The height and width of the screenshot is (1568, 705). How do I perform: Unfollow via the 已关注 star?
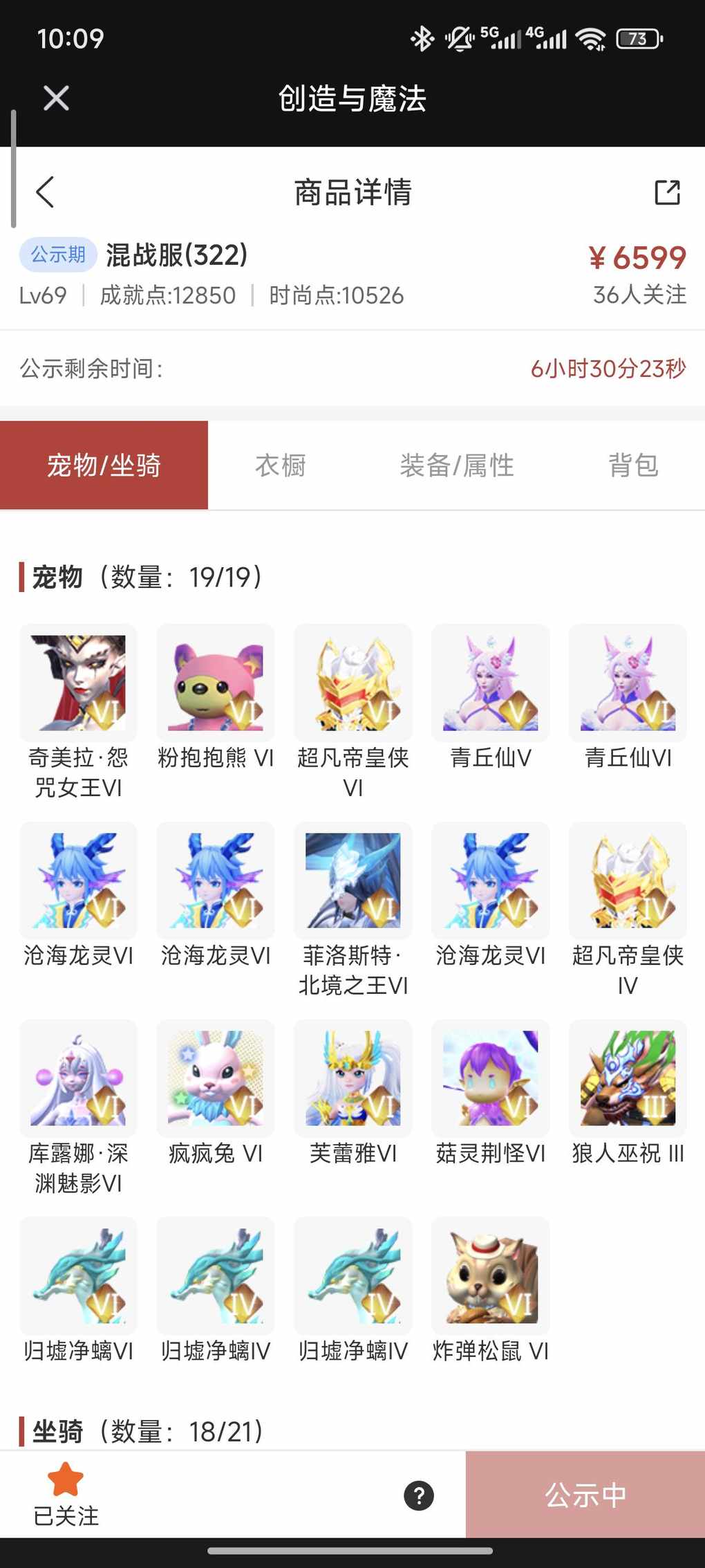coord(66,1494)
